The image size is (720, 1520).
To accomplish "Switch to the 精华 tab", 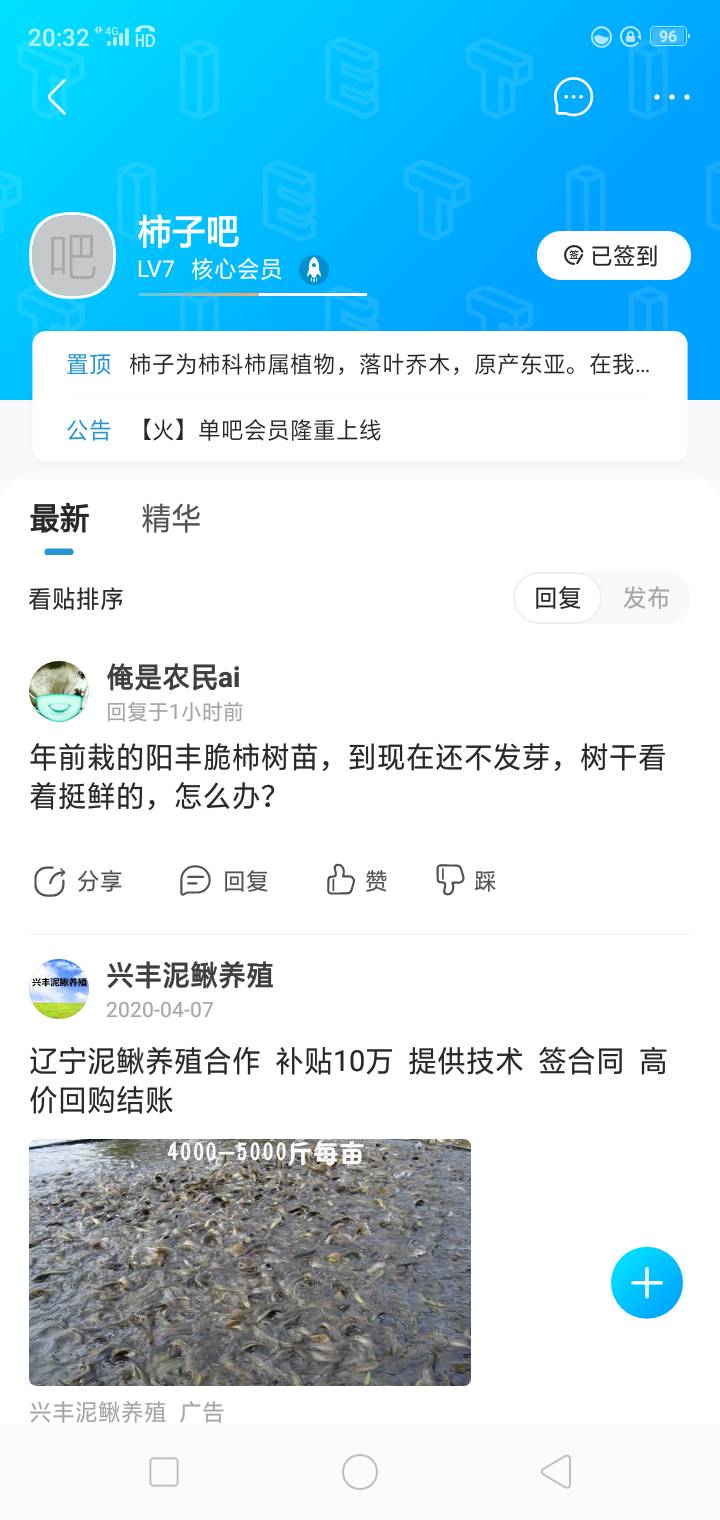I will [171, 518].
